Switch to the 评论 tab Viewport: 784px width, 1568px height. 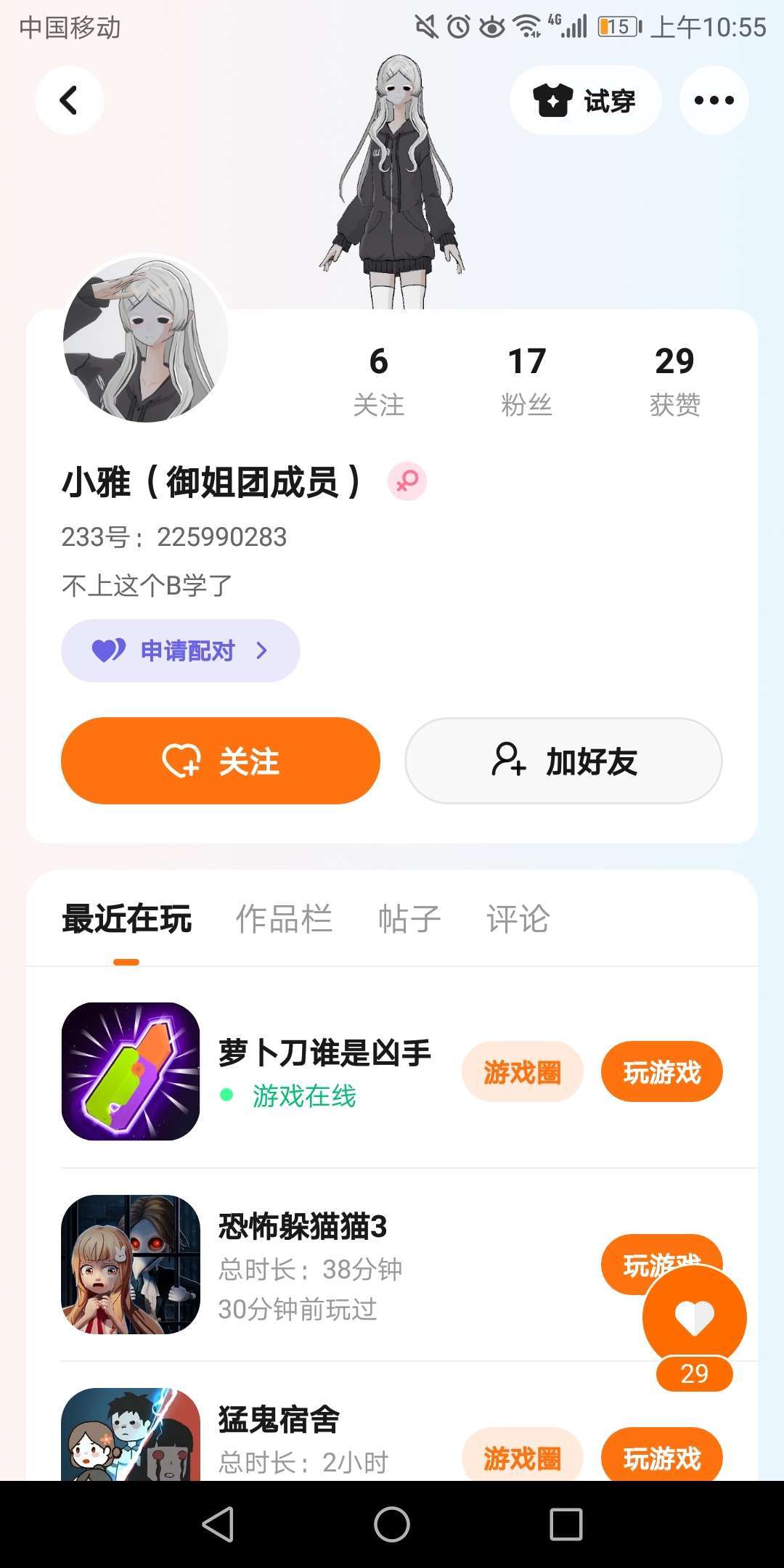coord(518,919)
